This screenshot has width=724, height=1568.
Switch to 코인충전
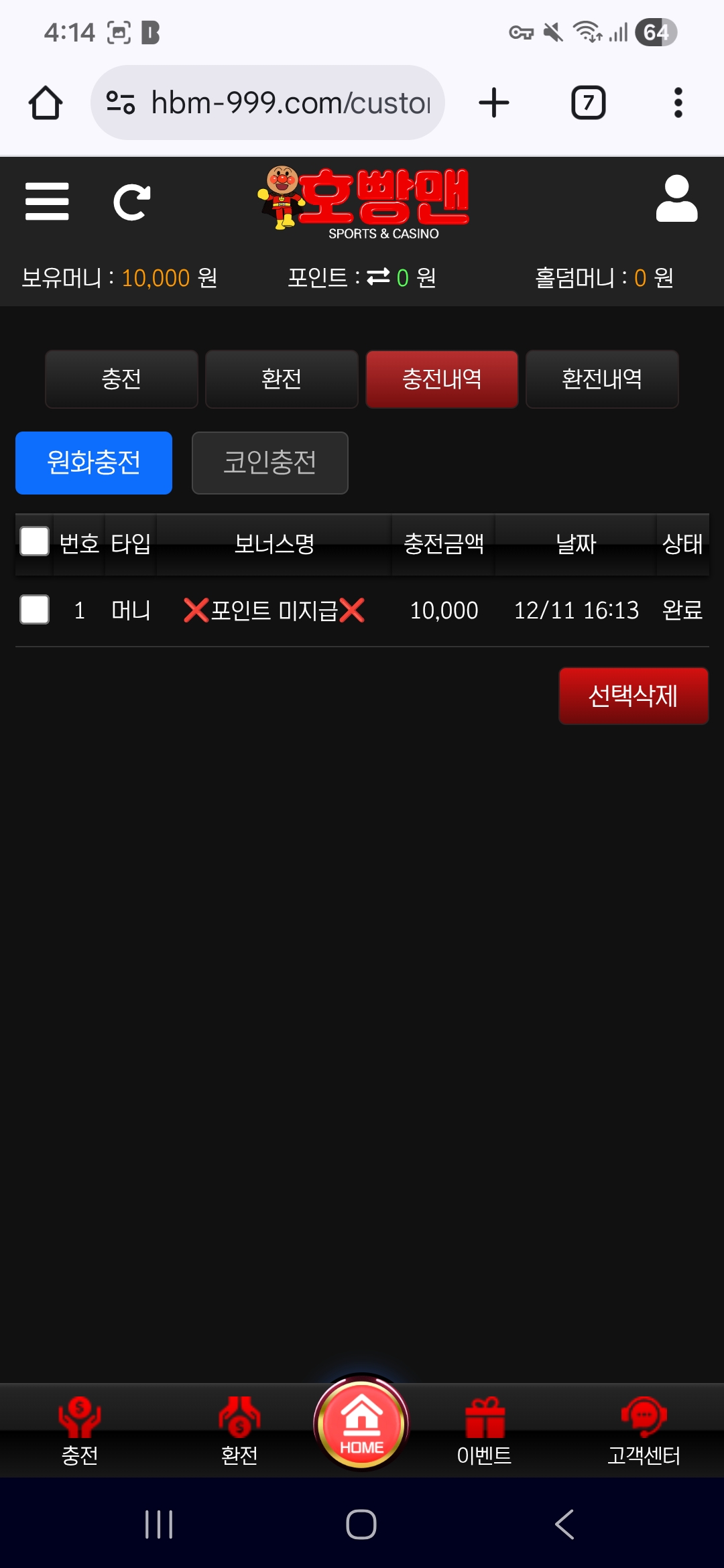pyautogui.click(x=269, y=463)
